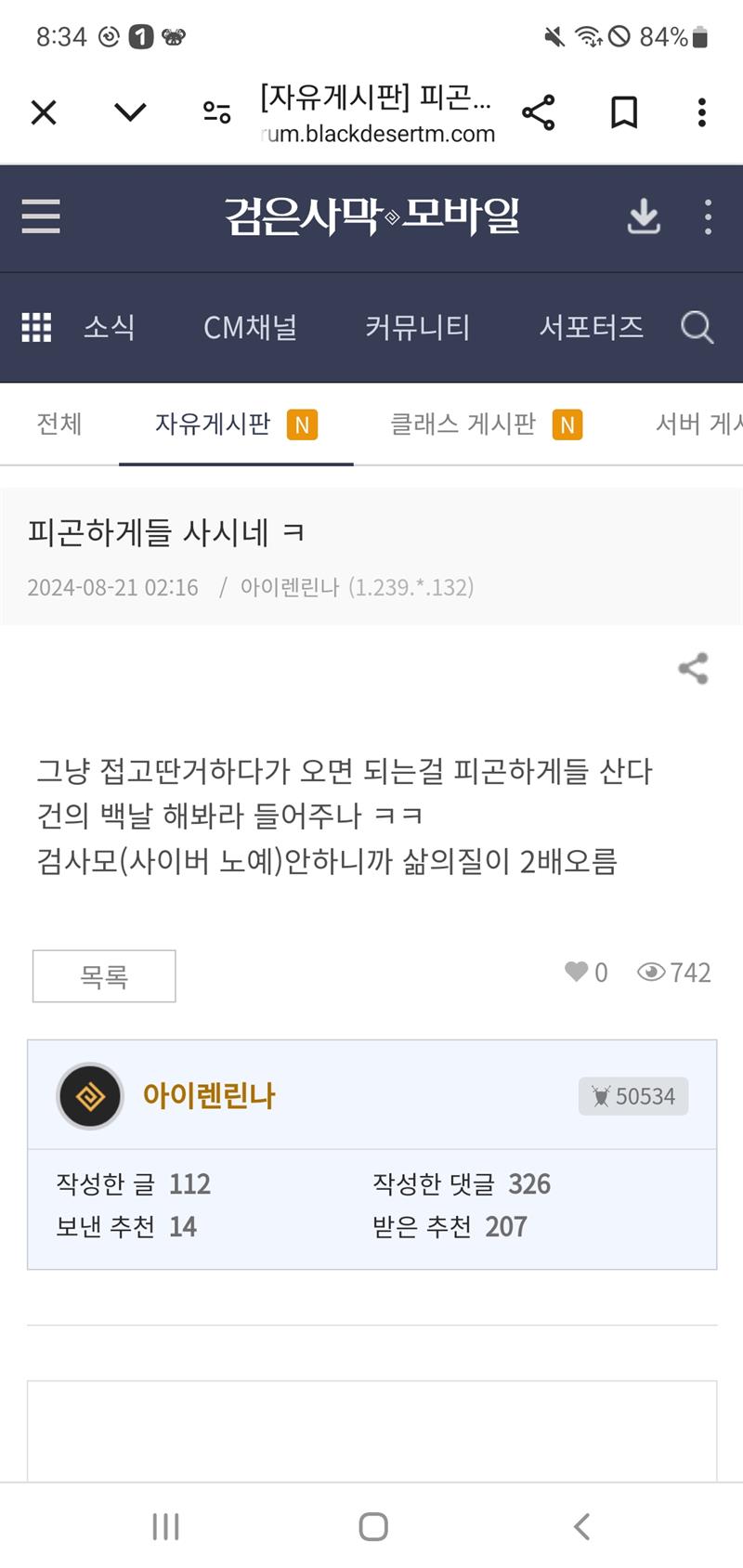The height and width of the screenshot is (1568, 743).
Task: Share this post via the gray share icon
Action: [693, 669]
